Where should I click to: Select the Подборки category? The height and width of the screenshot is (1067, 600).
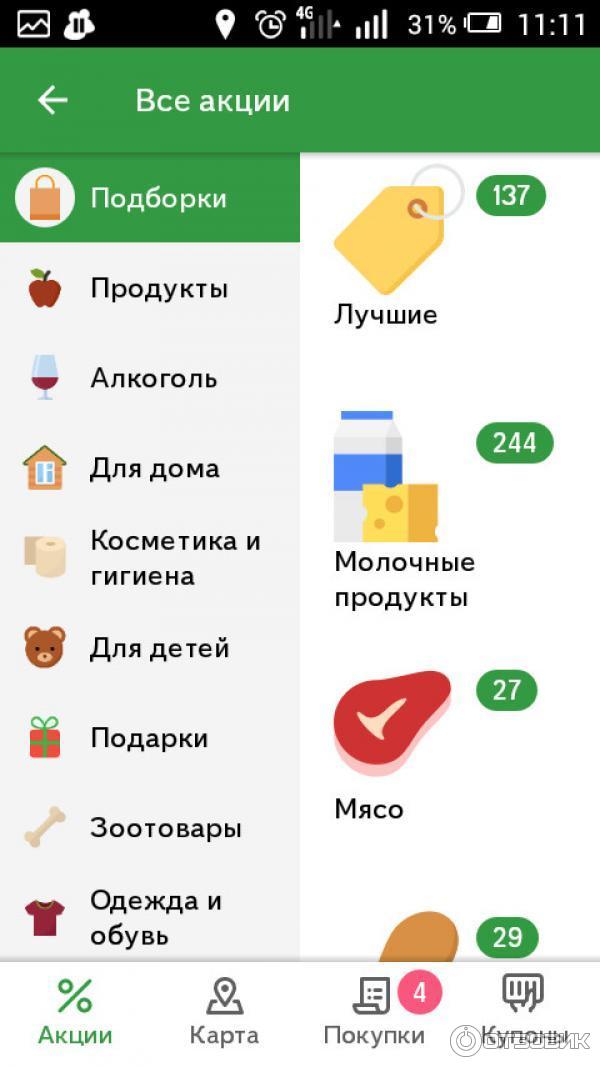tap(150, 198)
